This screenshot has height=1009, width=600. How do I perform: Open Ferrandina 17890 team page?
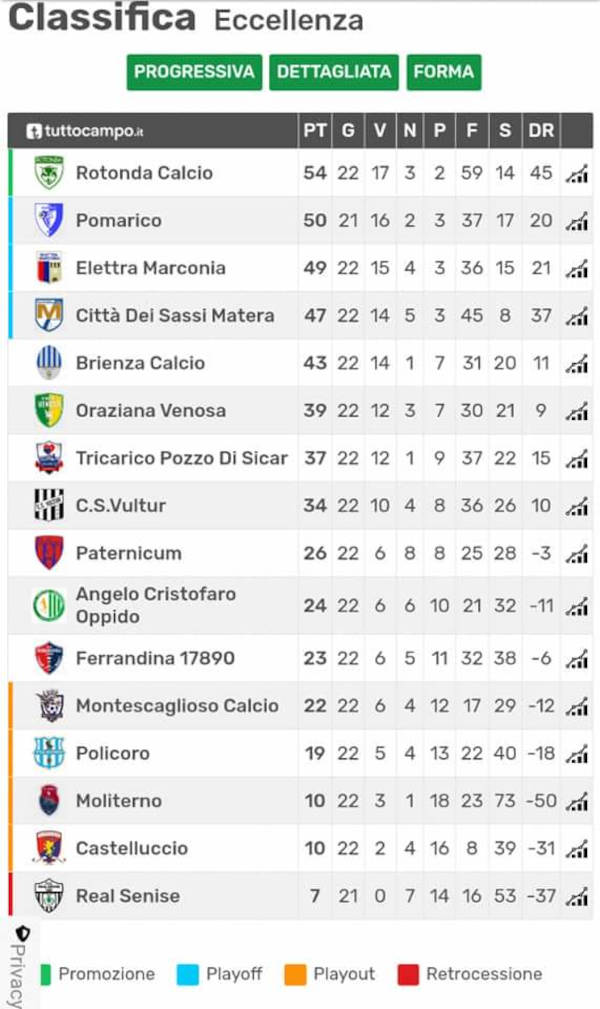(155, 658)
